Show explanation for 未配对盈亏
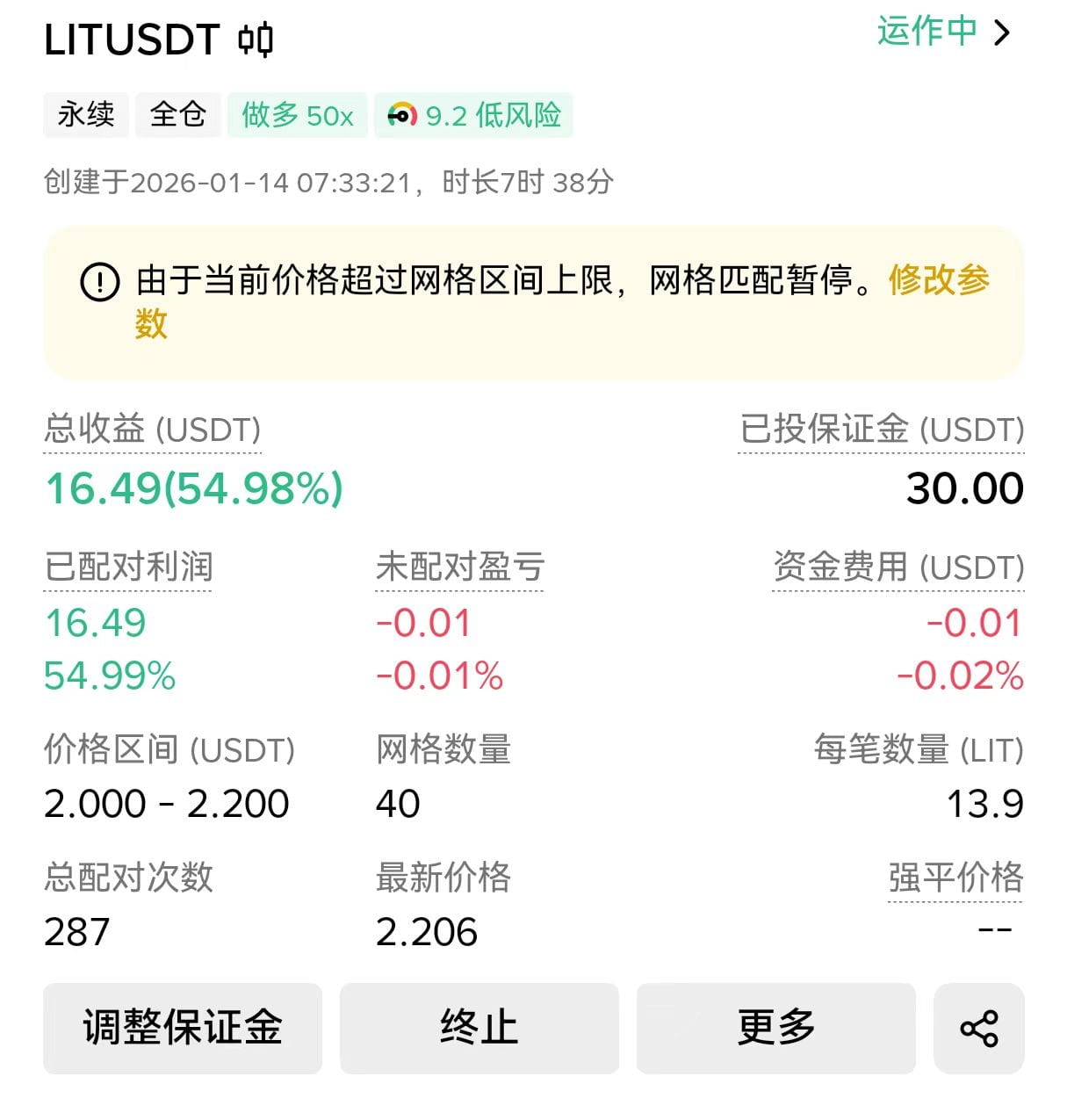This screenshot has width=1067, height=1120. pyautogui.click(x=459, y=567)
